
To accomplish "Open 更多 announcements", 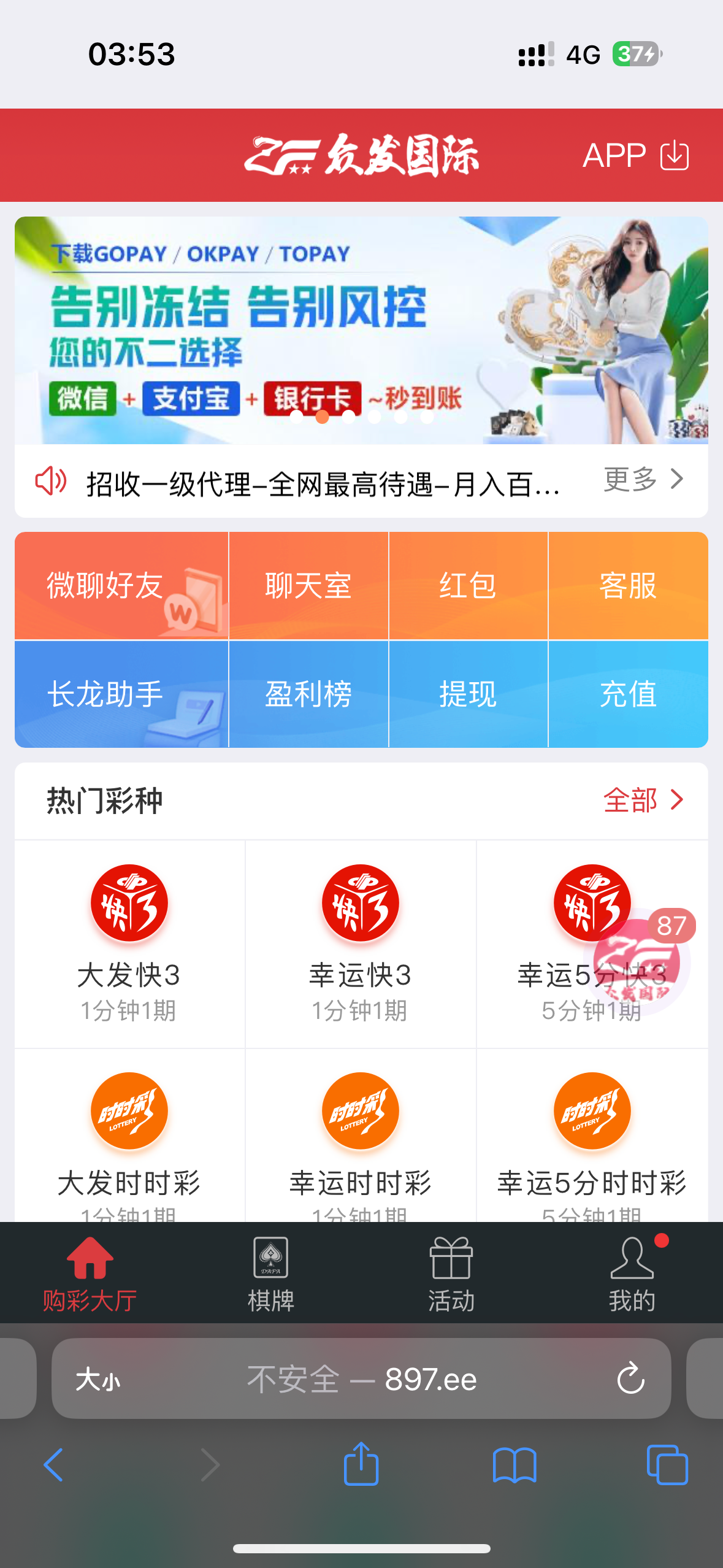I will click(x=643, y=479).
